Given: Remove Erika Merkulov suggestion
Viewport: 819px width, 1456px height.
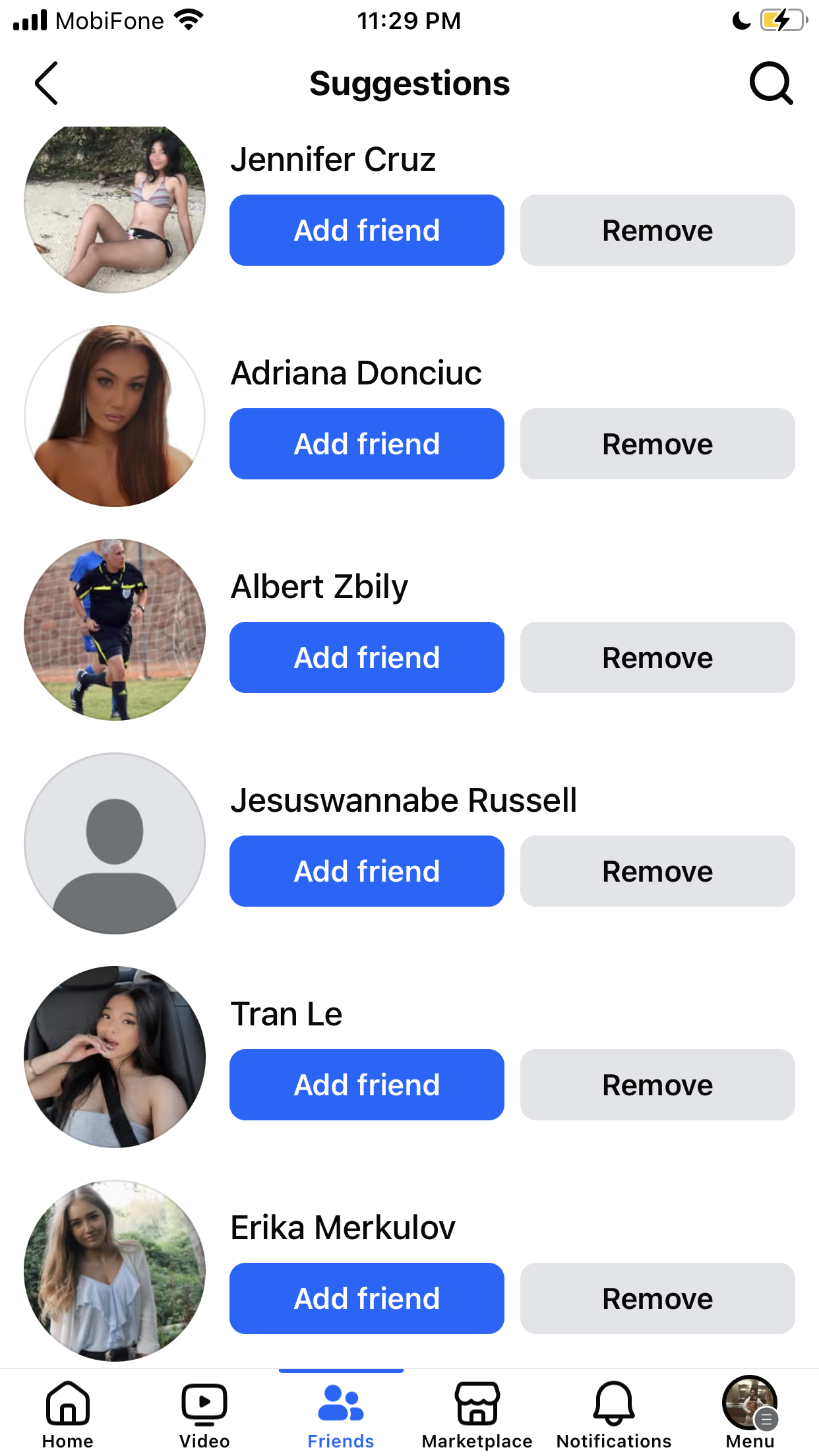Looking at the screenshot, I should click(657, 1298).
